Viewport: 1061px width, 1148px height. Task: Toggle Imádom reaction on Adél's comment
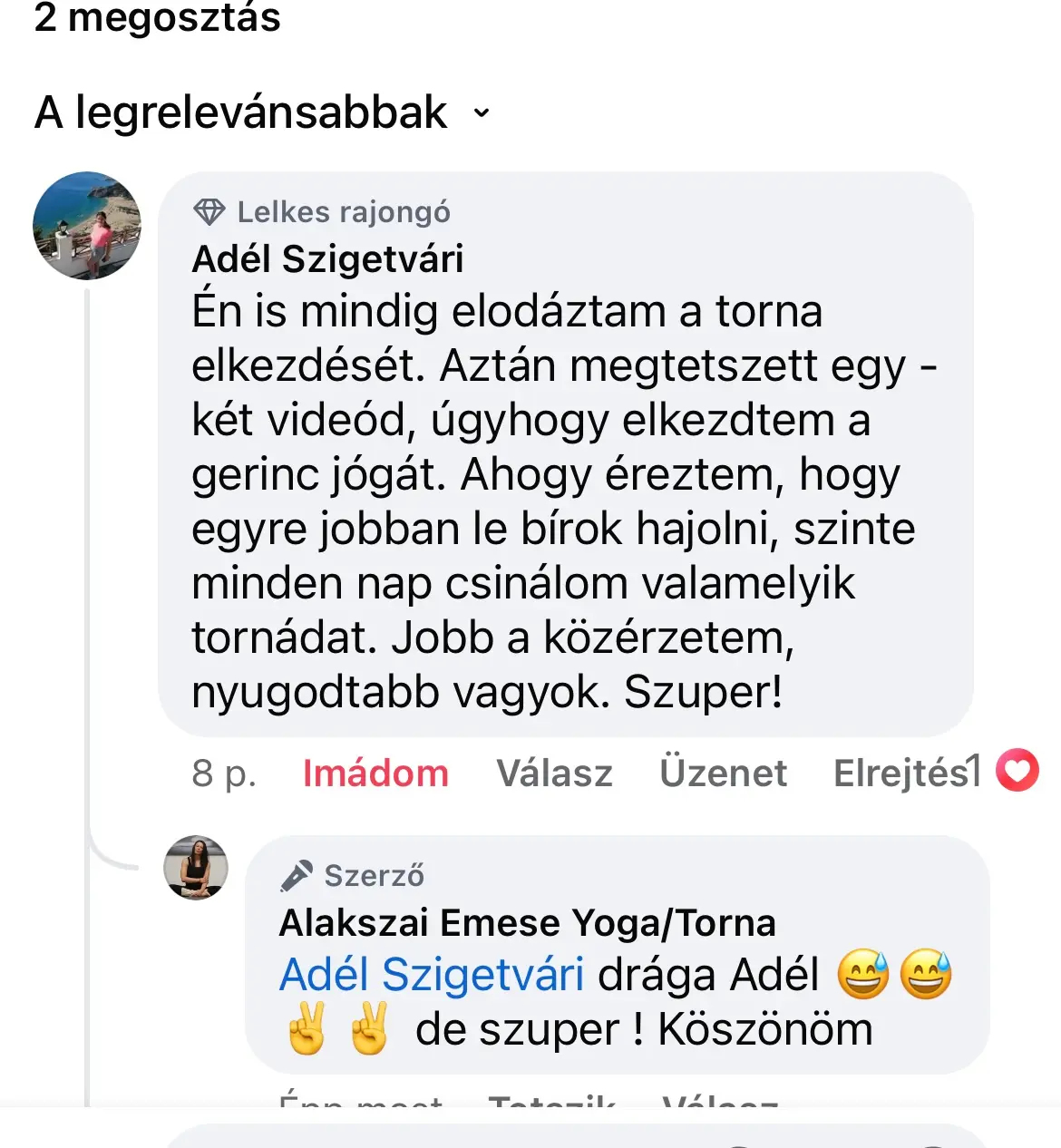point(375,773)
